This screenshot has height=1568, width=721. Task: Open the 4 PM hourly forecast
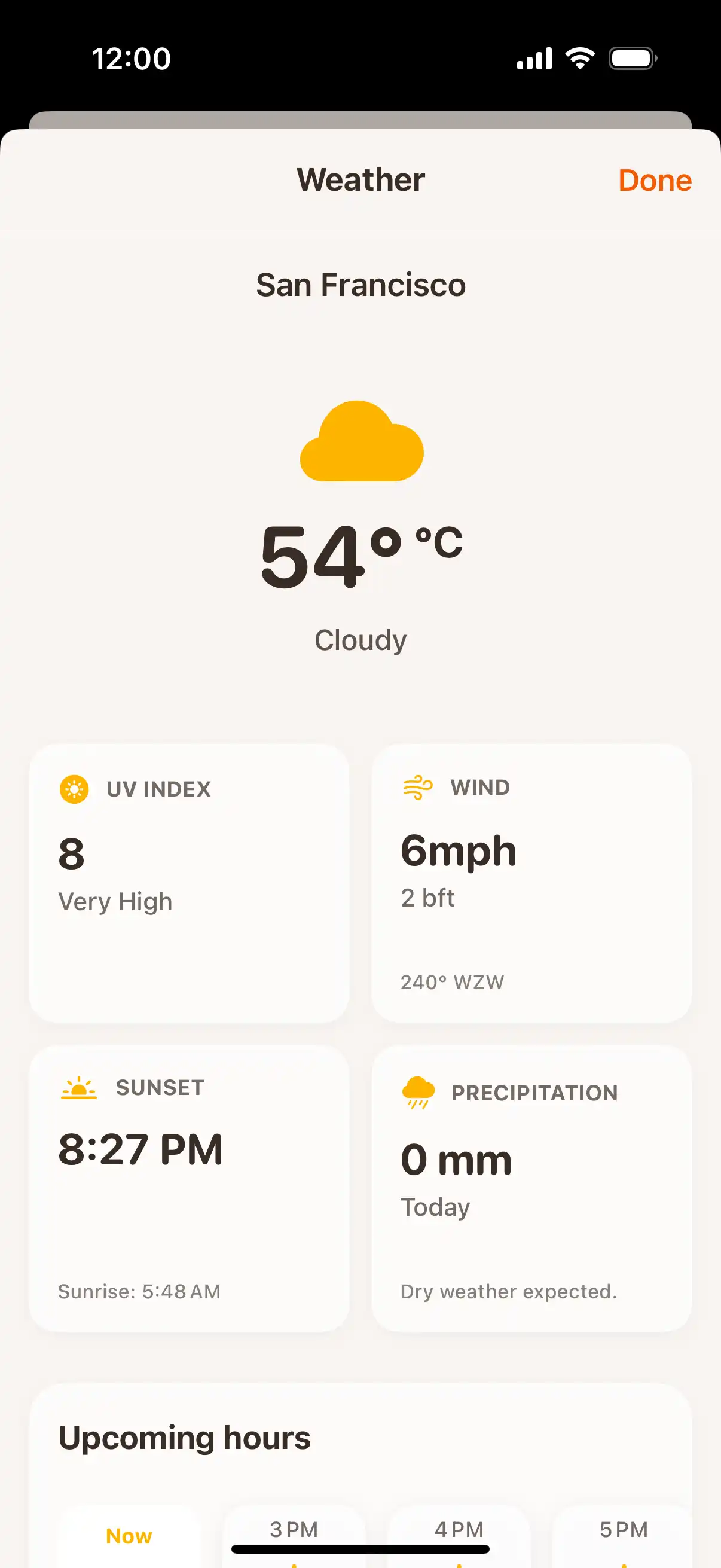(x=459, y=1529)
